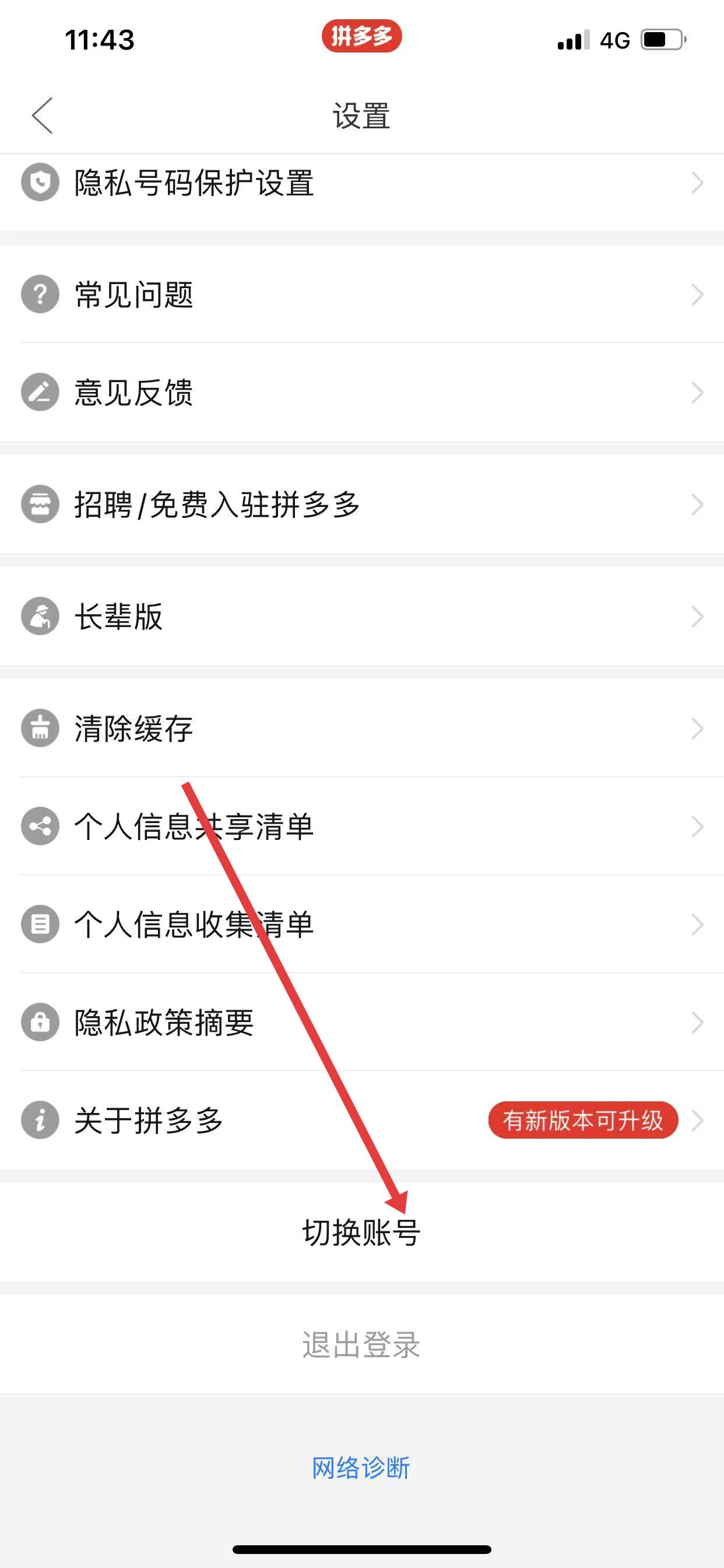Go back from the 设置 page
The height and width of the screenshot is (1568, 724).
tap(43, 115)
